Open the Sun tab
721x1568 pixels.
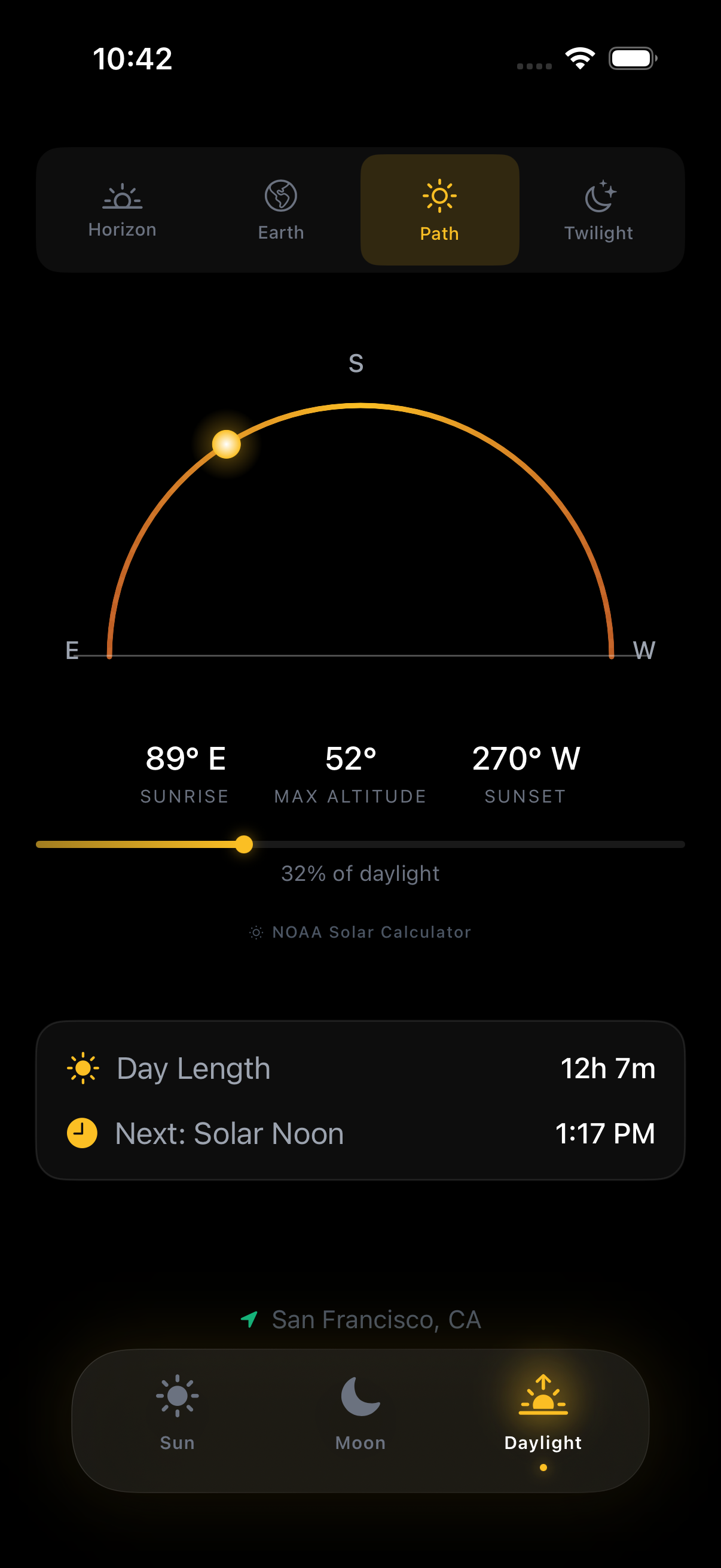pos(177,1412)
